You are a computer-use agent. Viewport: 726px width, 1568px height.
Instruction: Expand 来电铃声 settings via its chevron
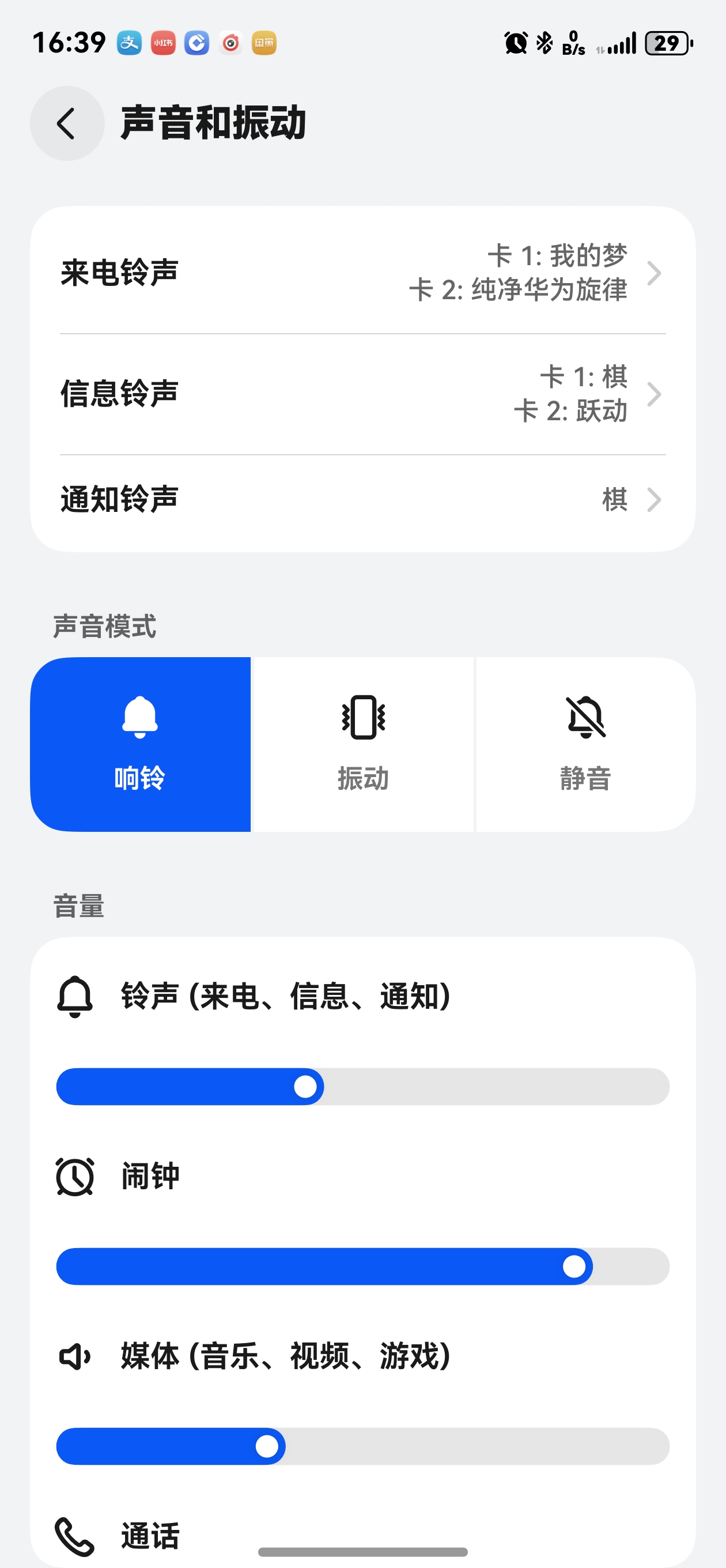pos(655,273)
